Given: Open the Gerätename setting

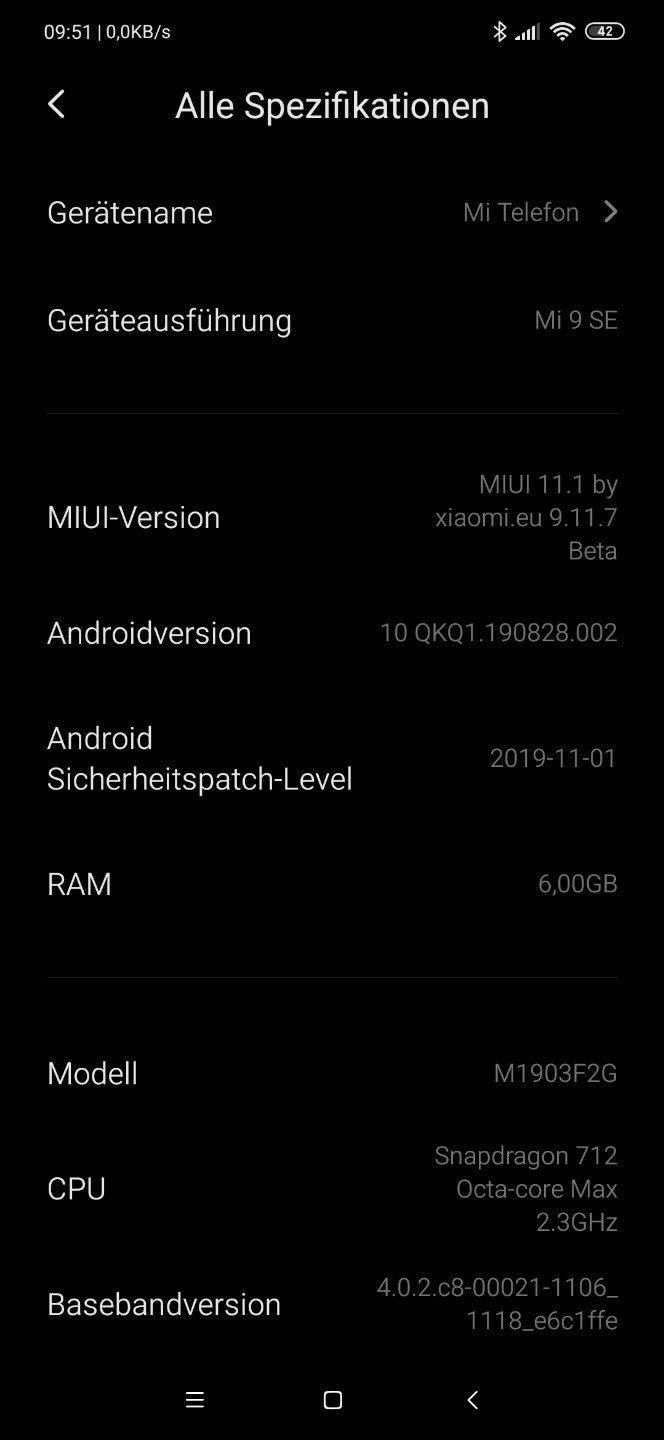Looking at the screenshot, I should pyautogui.click(x=332, y=212).
